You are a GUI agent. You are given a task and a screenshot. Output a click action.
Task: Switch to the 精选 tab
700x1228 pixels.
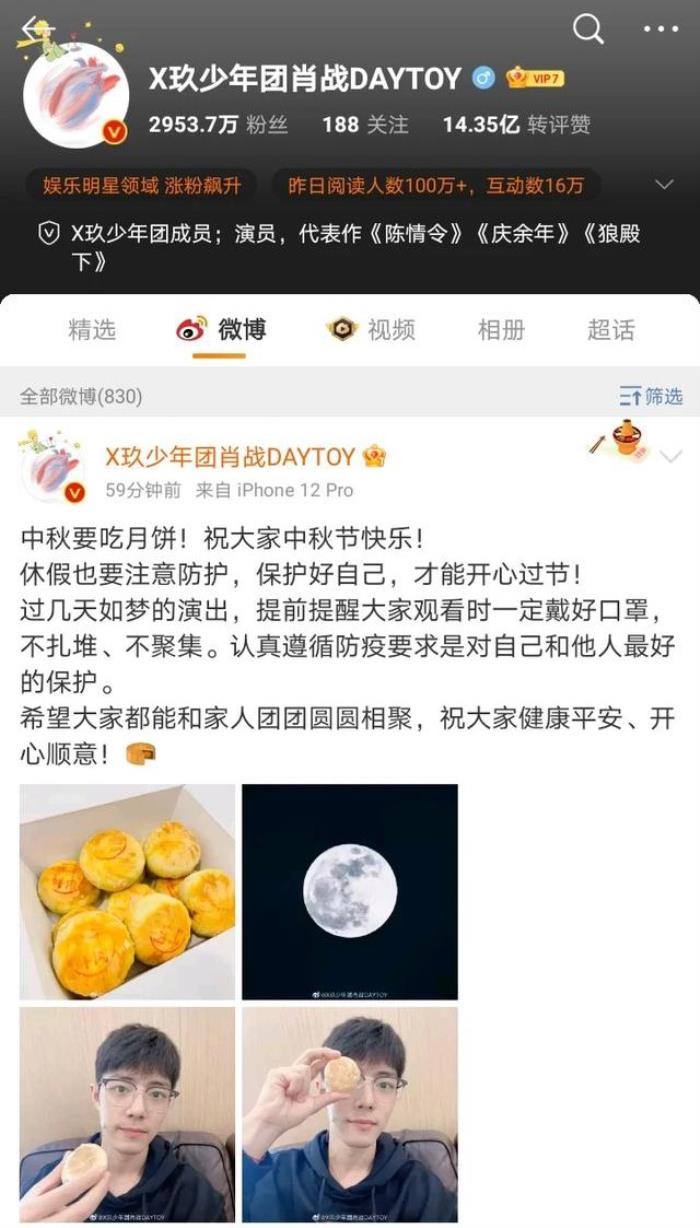coord(92,330)
